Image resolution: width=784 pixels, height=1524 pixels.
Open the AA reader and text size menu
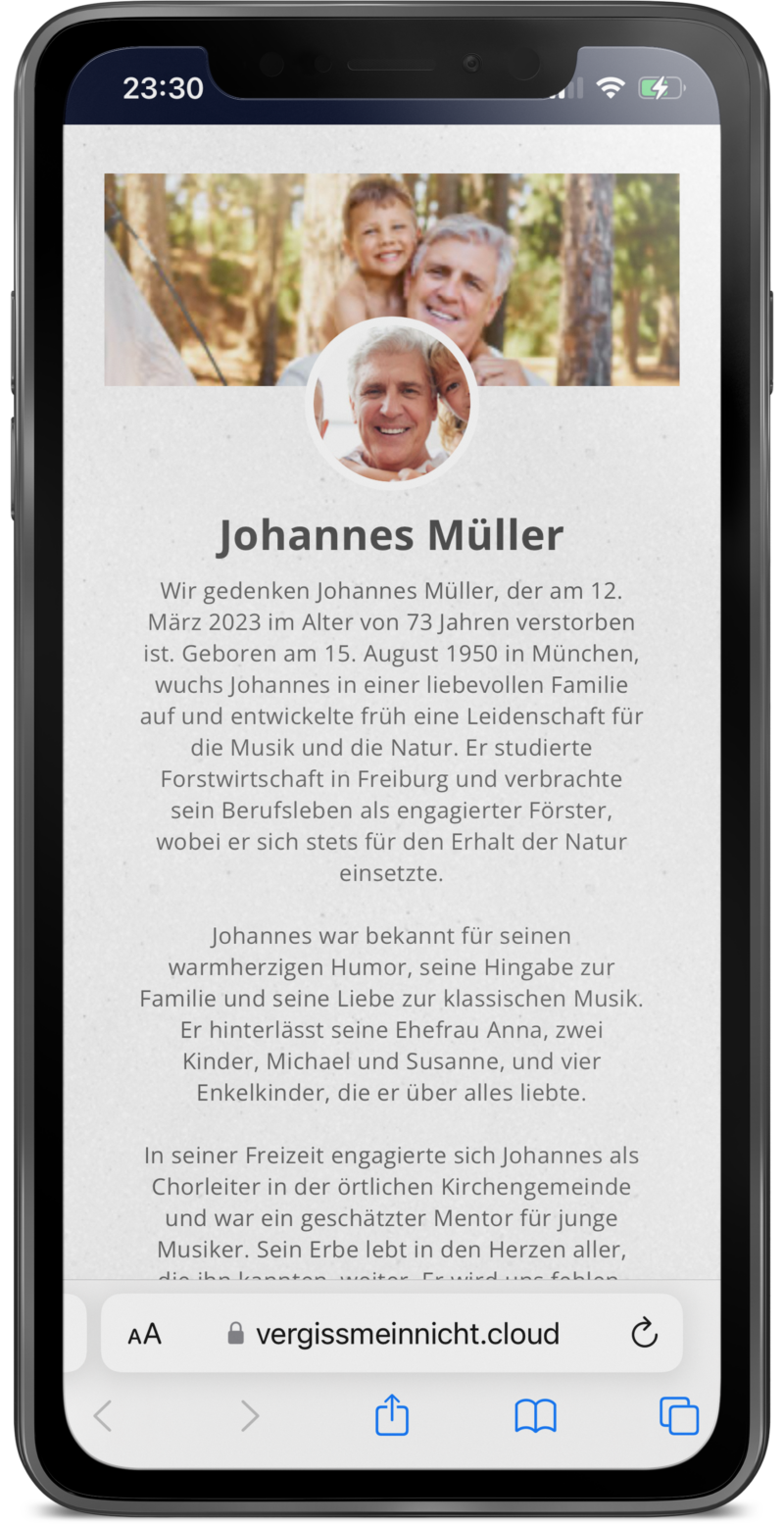[x=144, y=1334]
